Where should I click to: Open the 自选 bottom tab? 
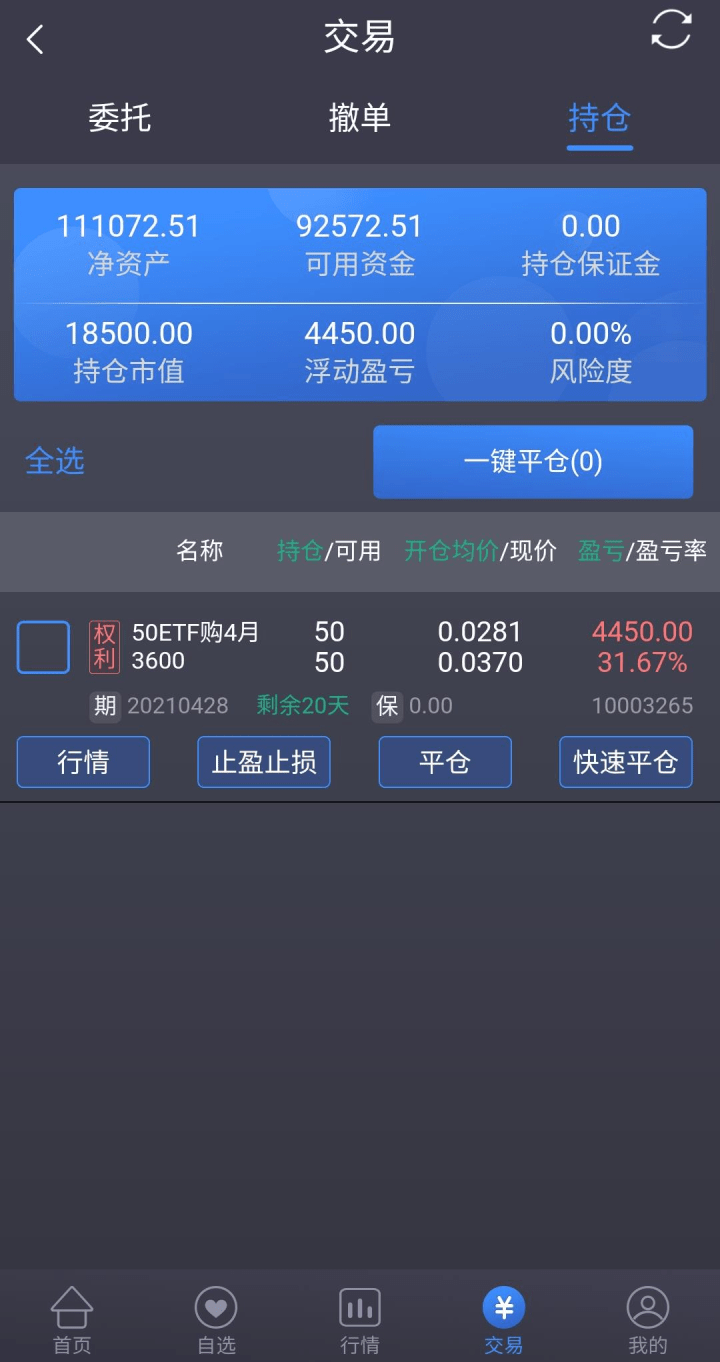click(216, 1320)
